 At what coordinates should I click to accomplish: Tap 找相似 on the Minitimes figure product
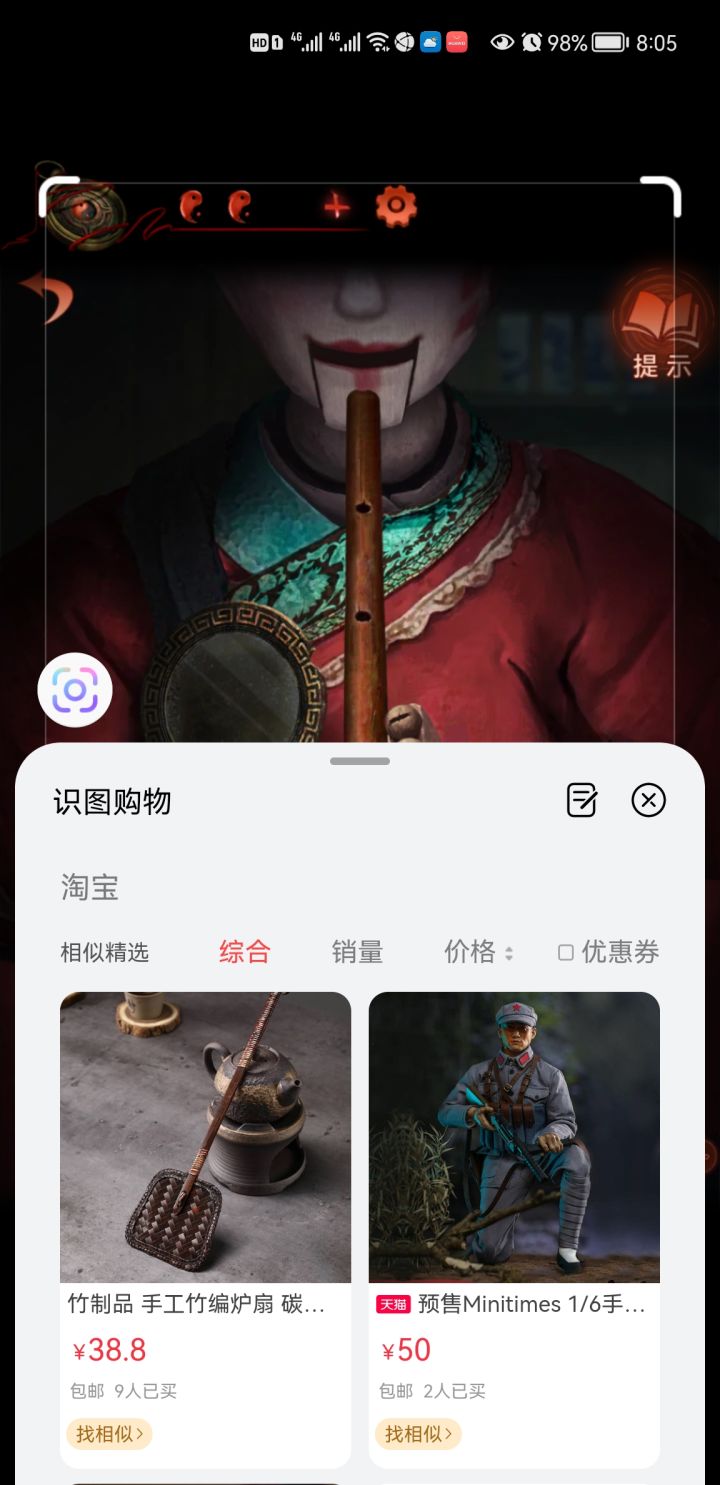[417, 1433]
